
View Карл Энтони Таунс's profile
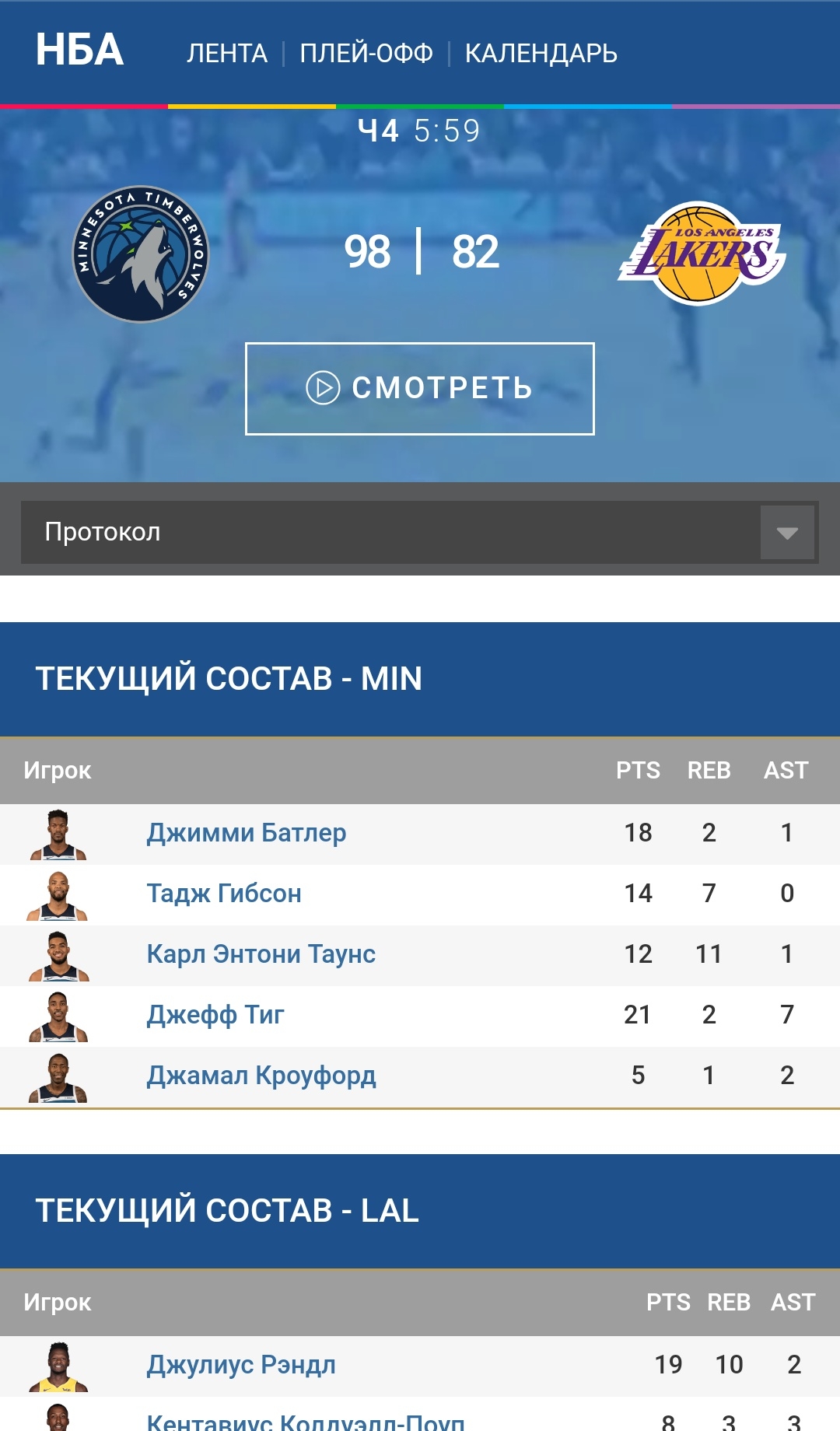pyautogui.click(x=261, y=954)
